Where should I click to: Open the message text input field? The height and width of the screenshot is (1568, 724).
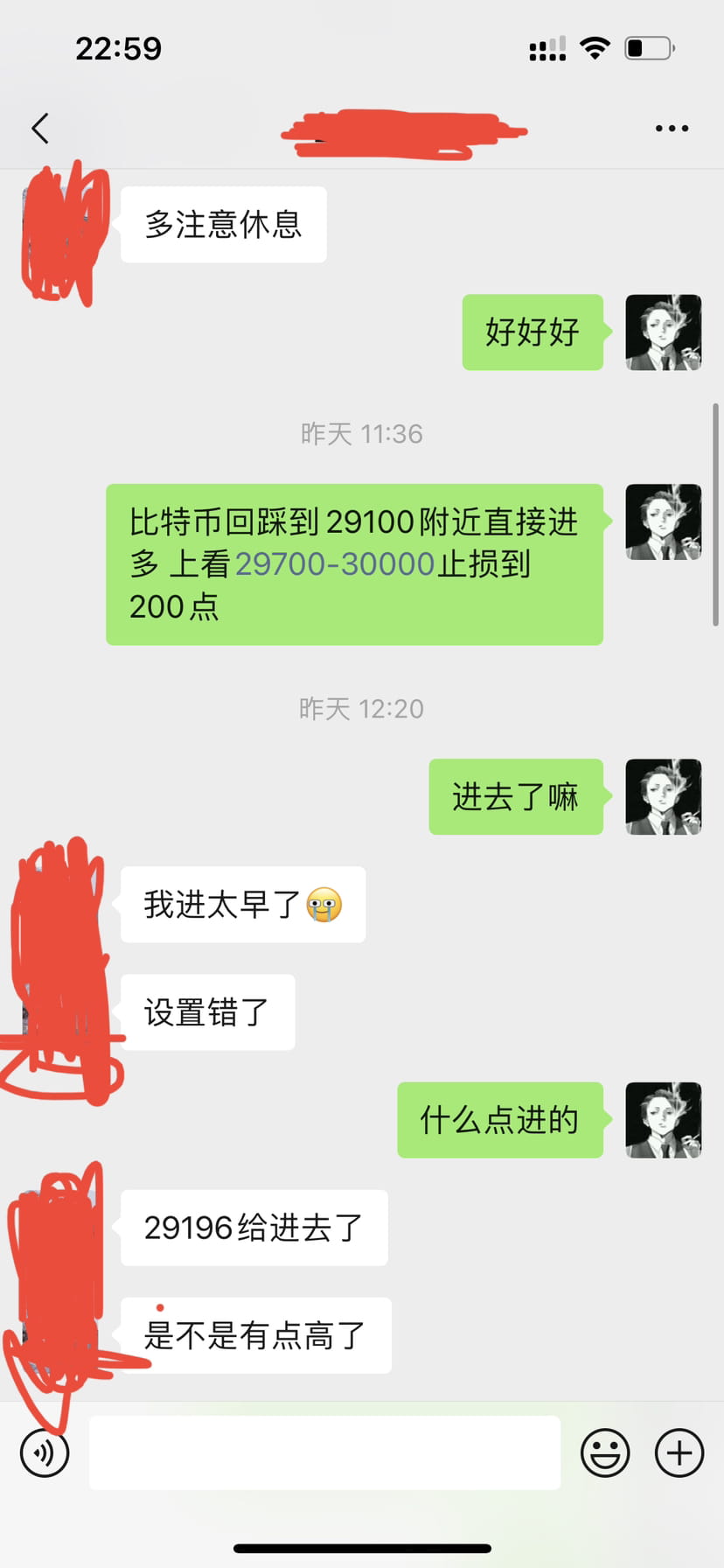pos(324,1452)
